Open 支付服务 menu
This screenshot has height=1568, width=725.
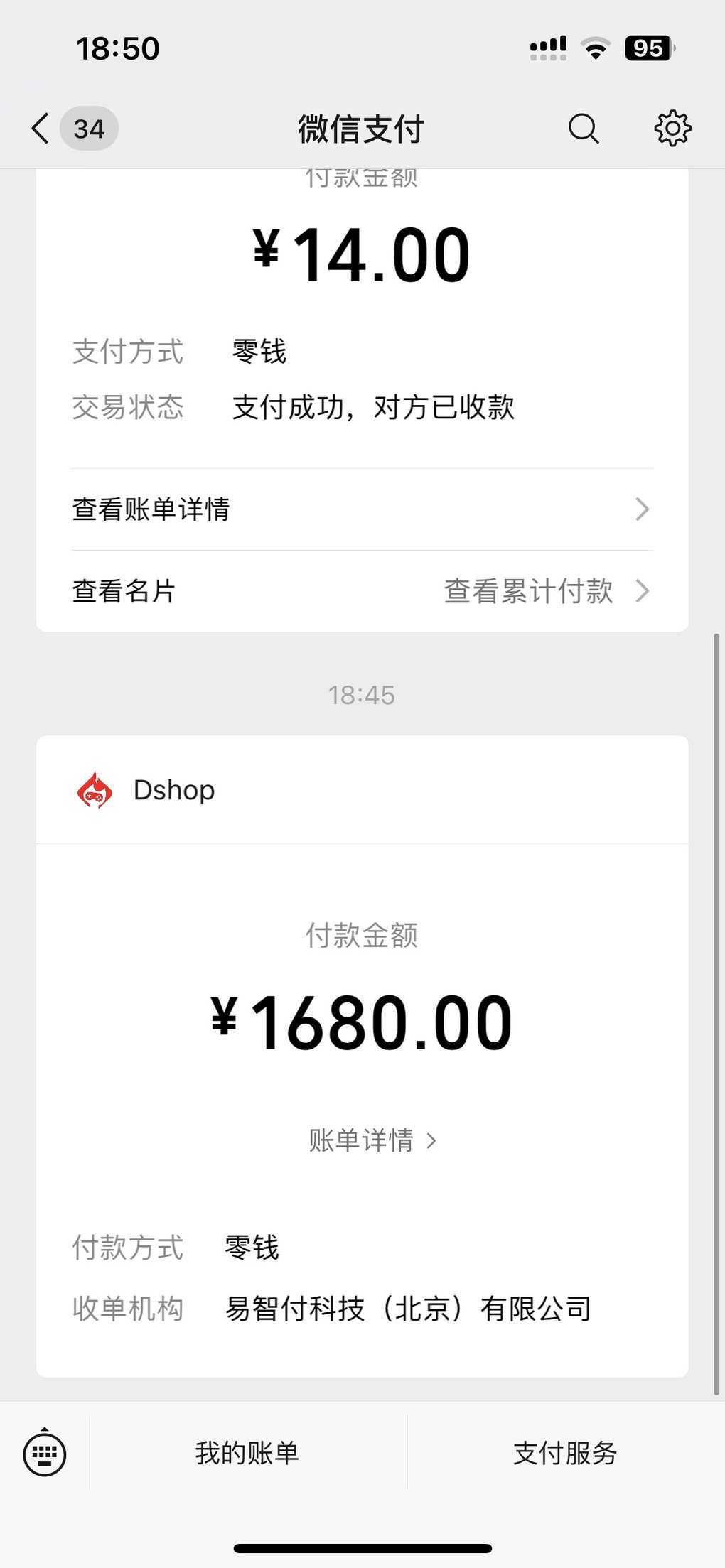(566, 1453)
